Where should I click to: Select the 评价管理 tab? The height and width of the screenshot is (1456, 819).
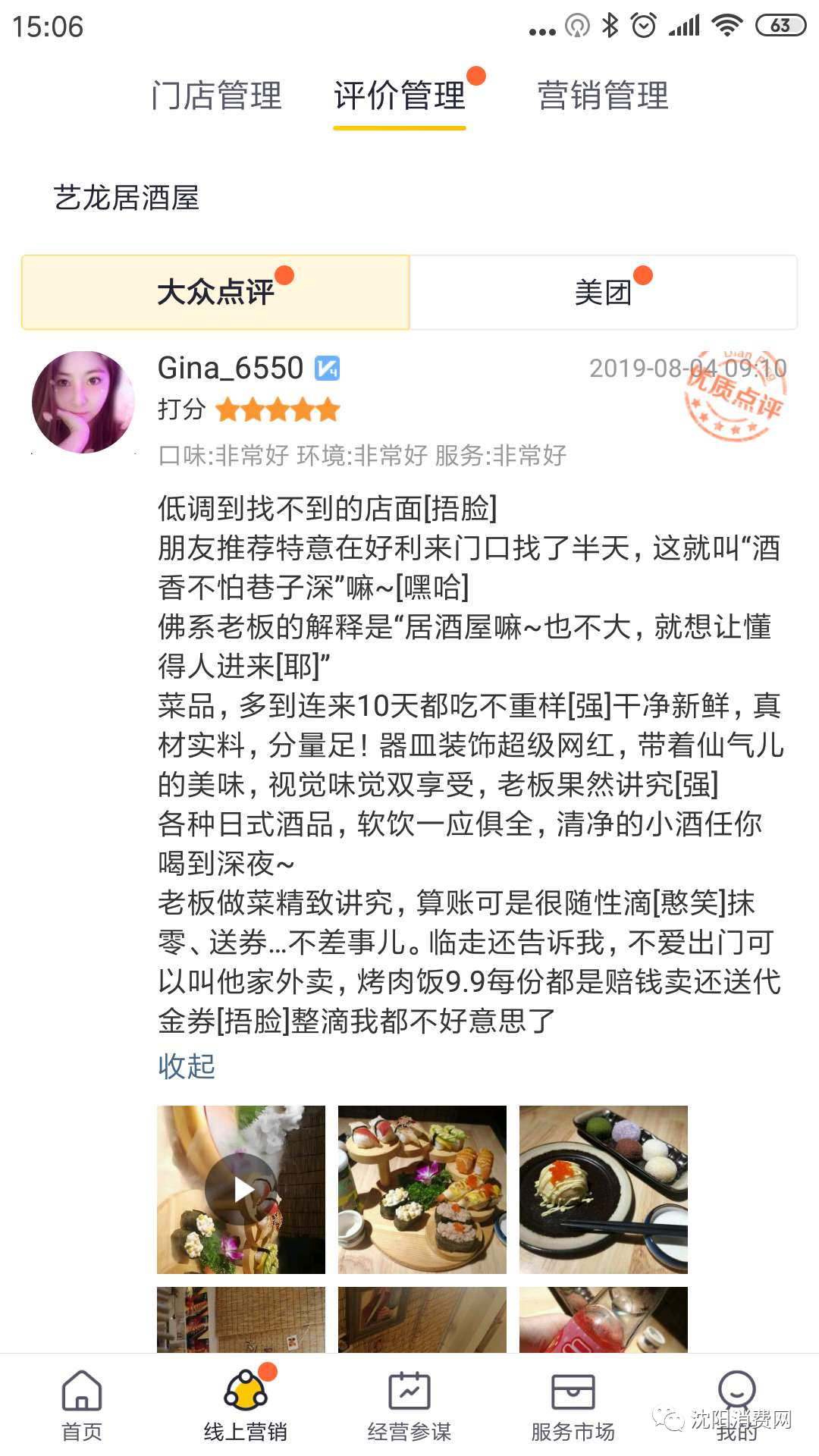coord(400,96)
